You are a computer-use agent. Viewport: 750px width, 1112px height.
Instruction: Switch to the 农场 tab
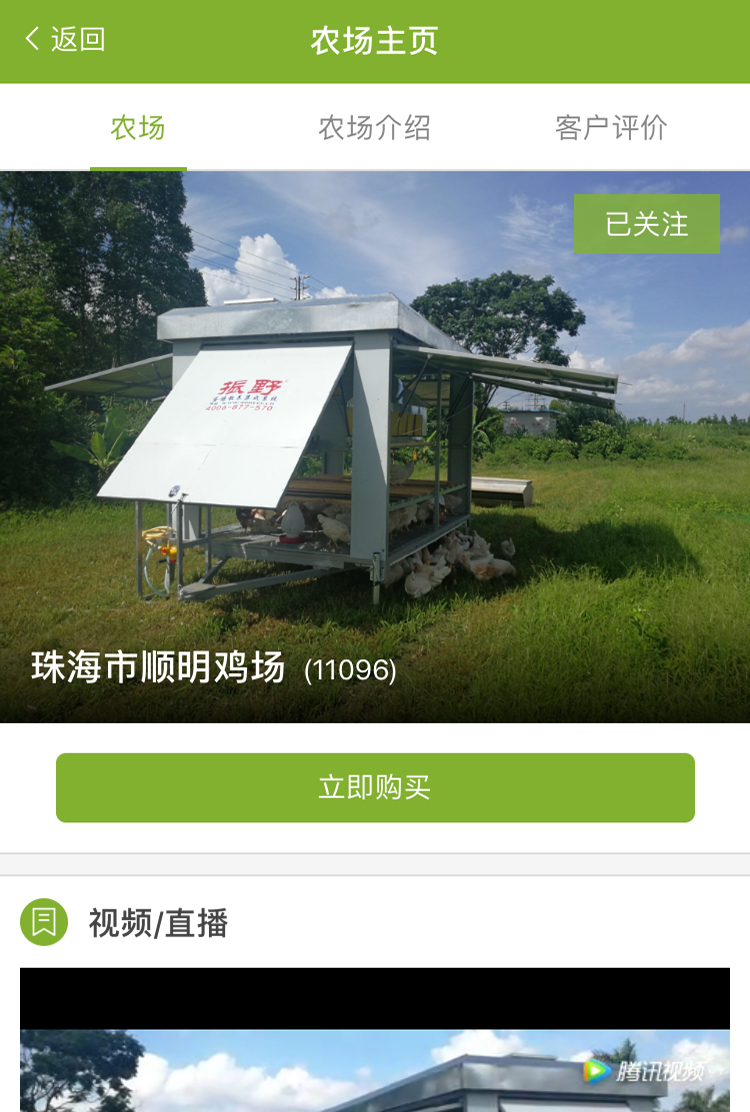138,128
